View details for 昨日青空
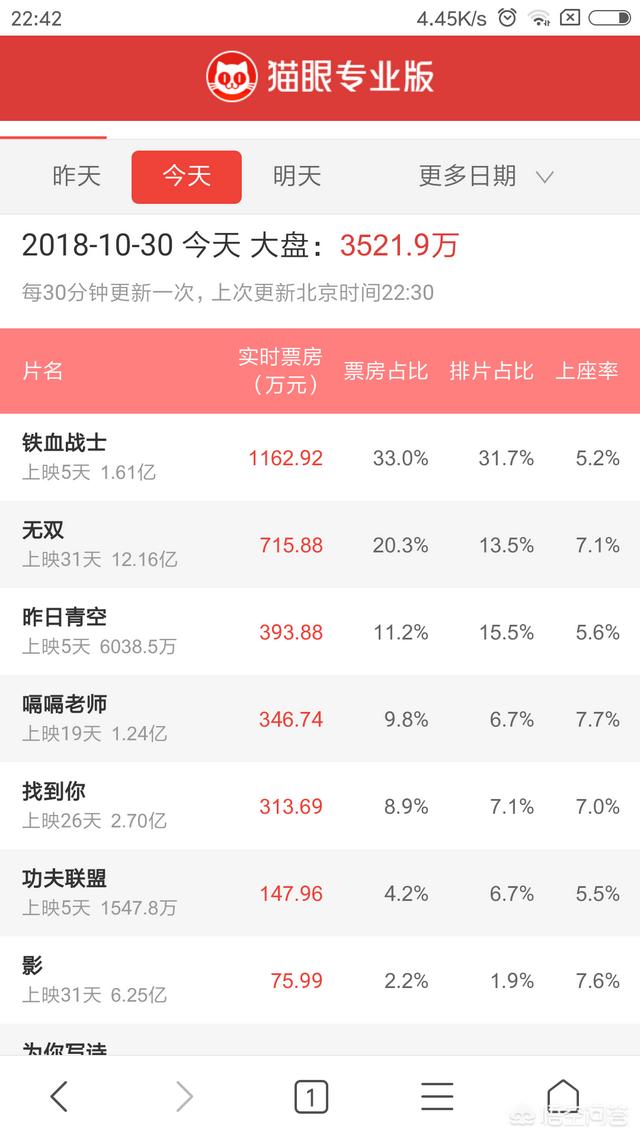Image resolution: width=640 pixels, height=1138 pixels. point(320,631)
